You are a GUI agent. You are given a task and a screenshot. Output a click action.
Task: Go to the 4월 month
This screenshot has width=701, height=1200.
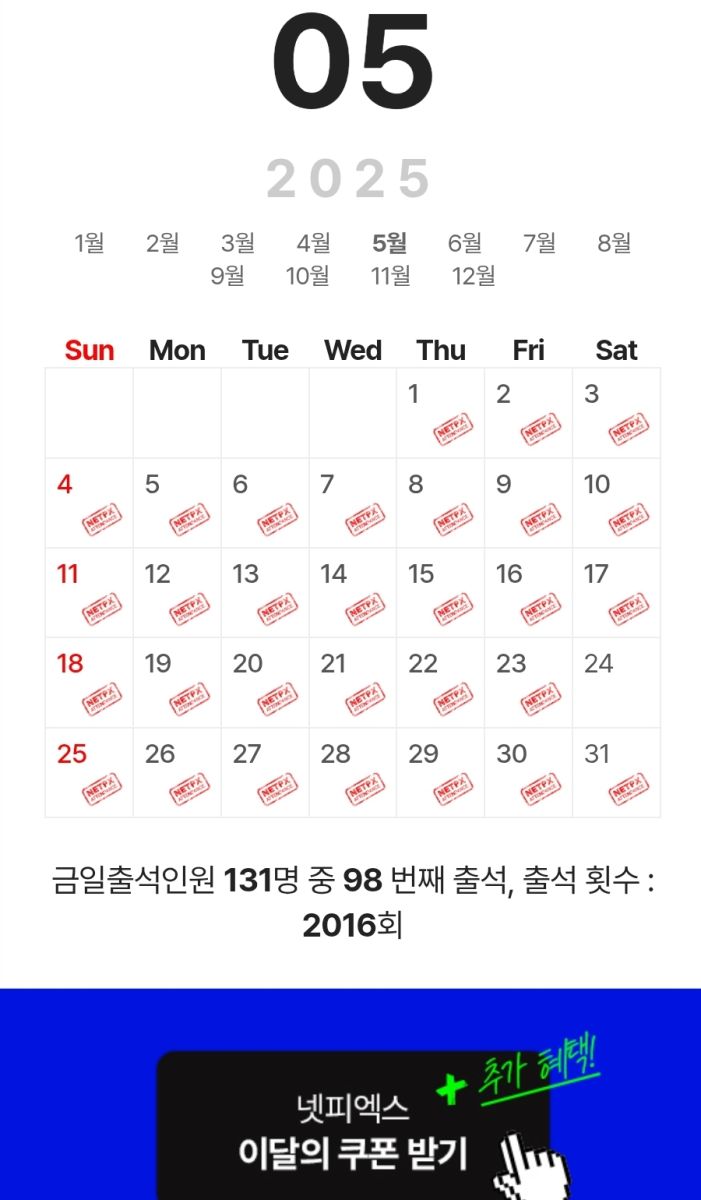[313, 242]
